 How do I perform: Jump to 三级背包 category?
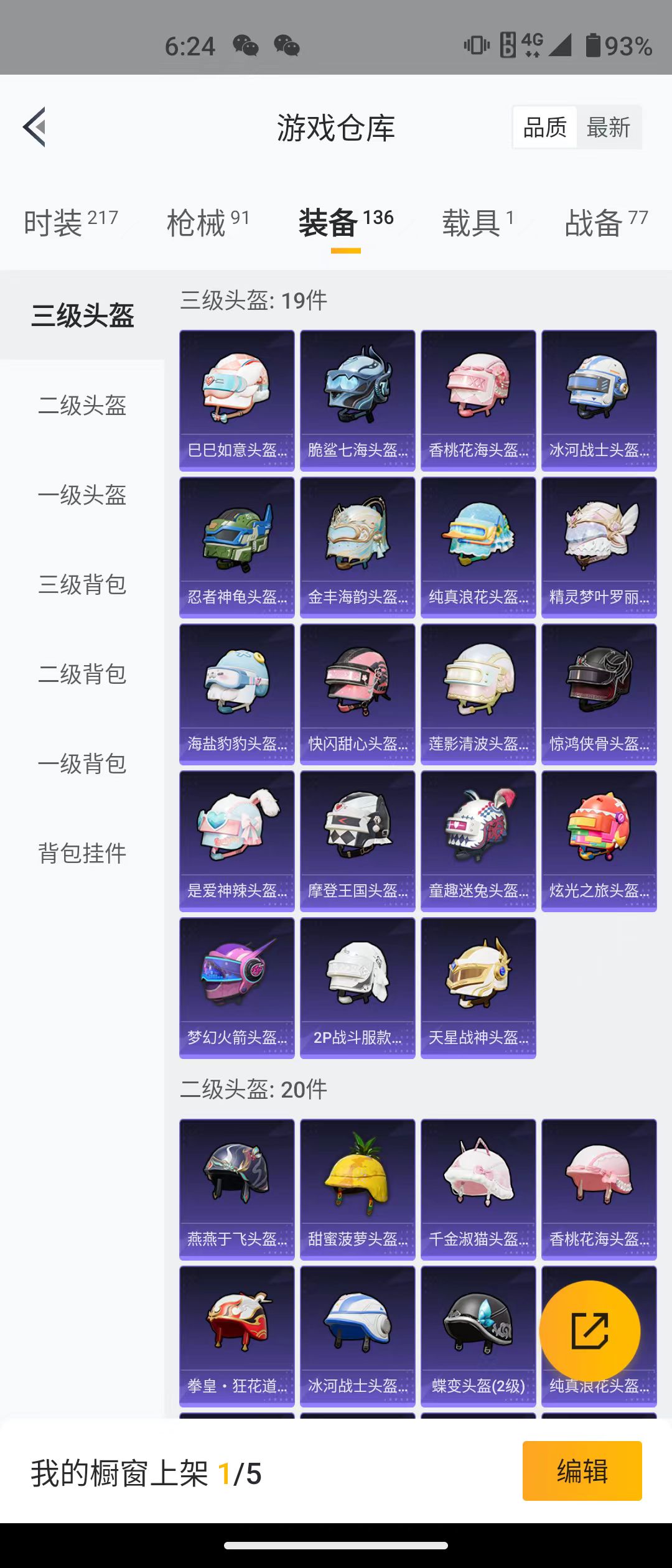(82, 585)
